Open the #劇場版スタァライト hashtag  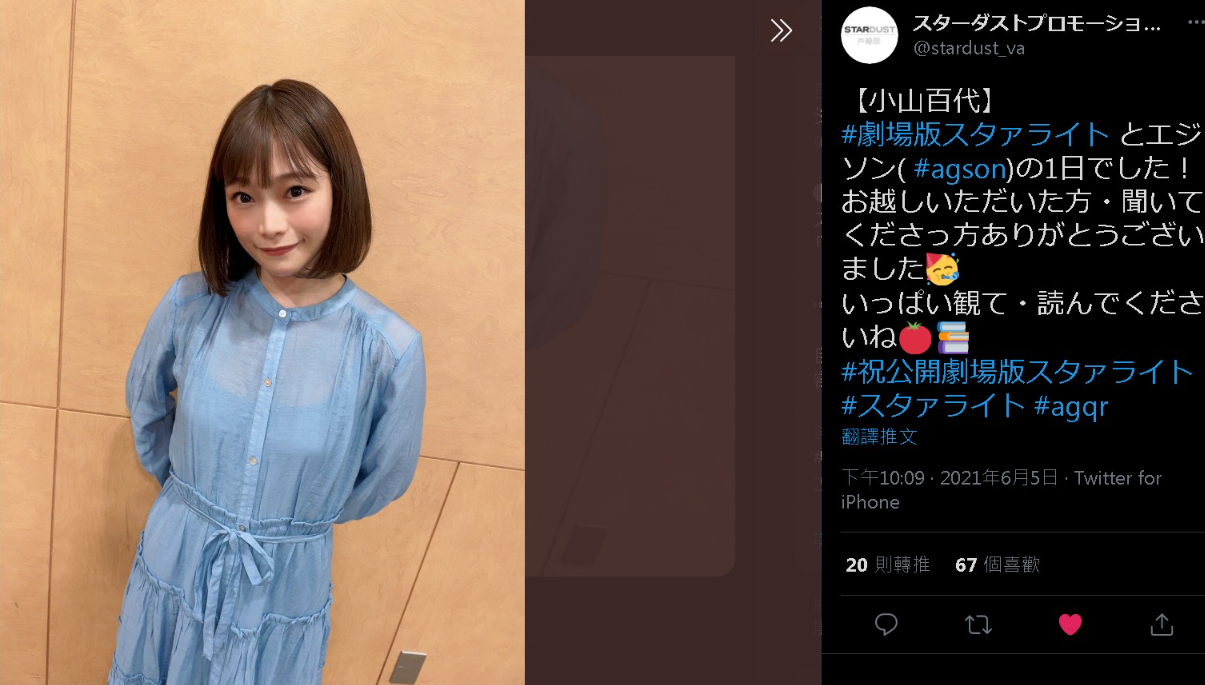(976, 134)
